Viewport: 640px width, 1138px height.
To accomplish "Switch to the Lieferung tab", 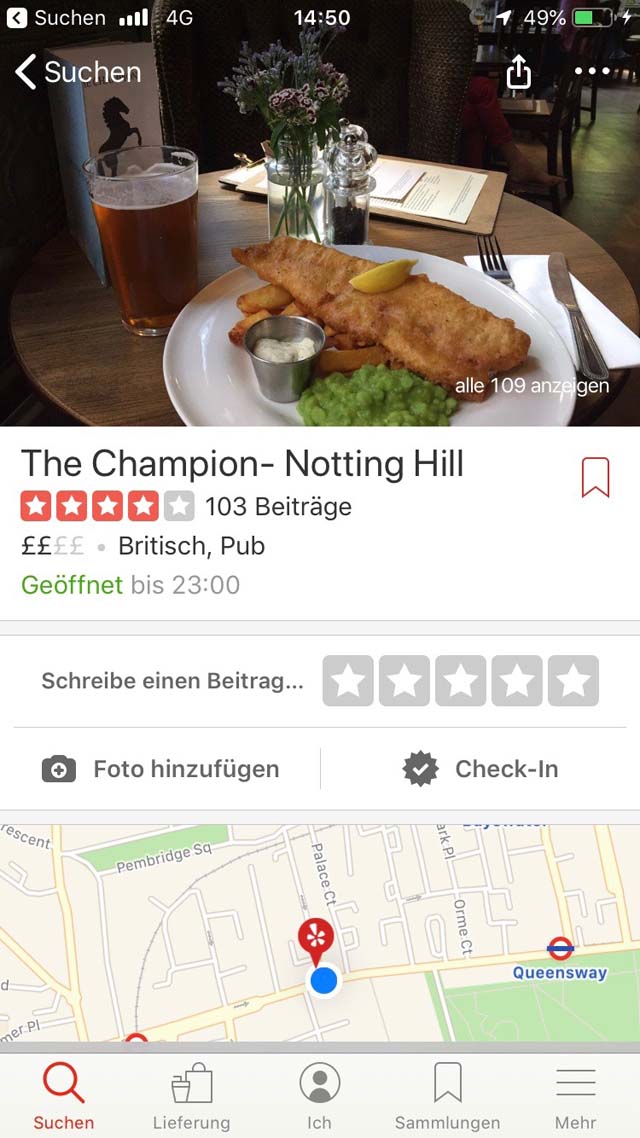I will tap(192, 1094).
